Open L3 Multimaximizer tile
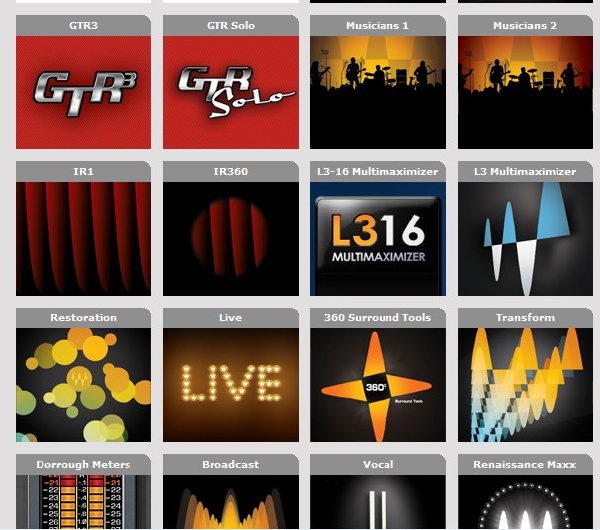600x530 pixels. (525, 238)
